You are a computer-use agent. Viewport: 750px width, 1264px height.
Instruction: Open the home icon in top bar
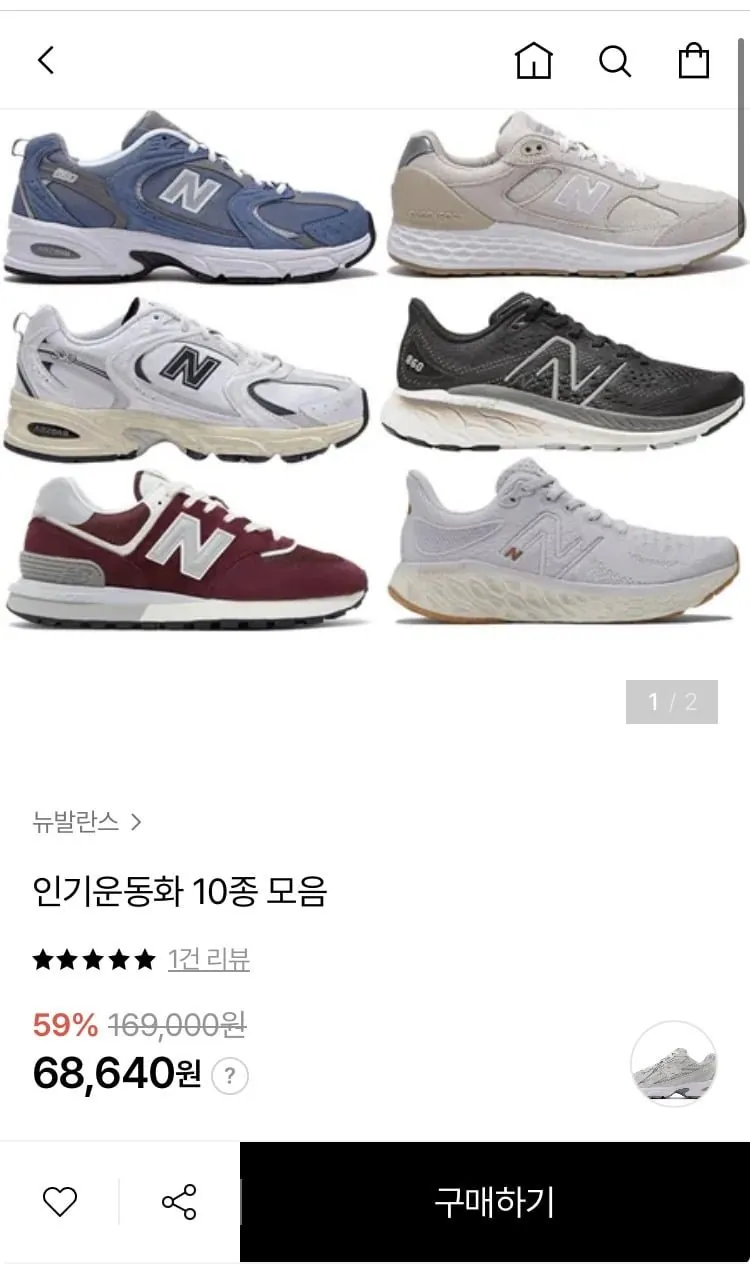(536, 61)
